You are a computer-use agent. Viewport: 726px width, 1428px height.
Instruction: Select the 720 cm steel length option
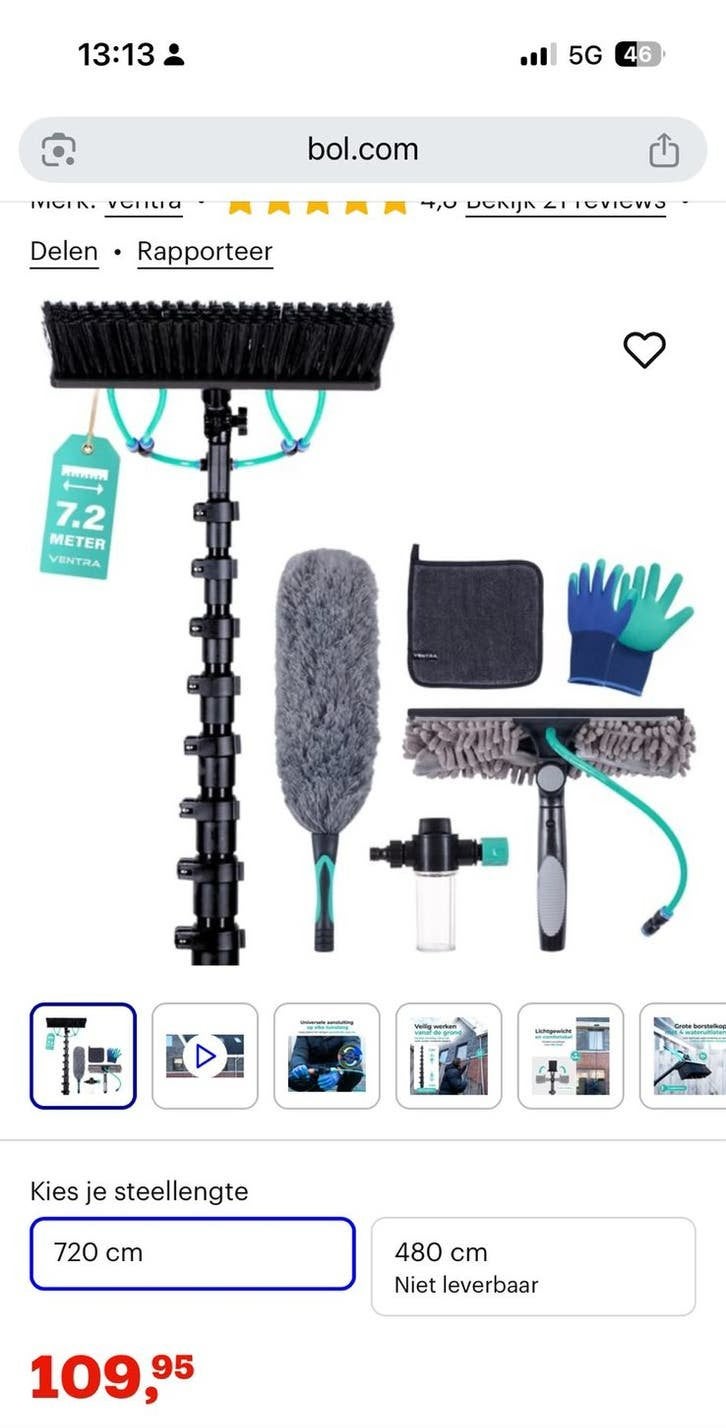pyautogui.click(x=192, y=1253)
